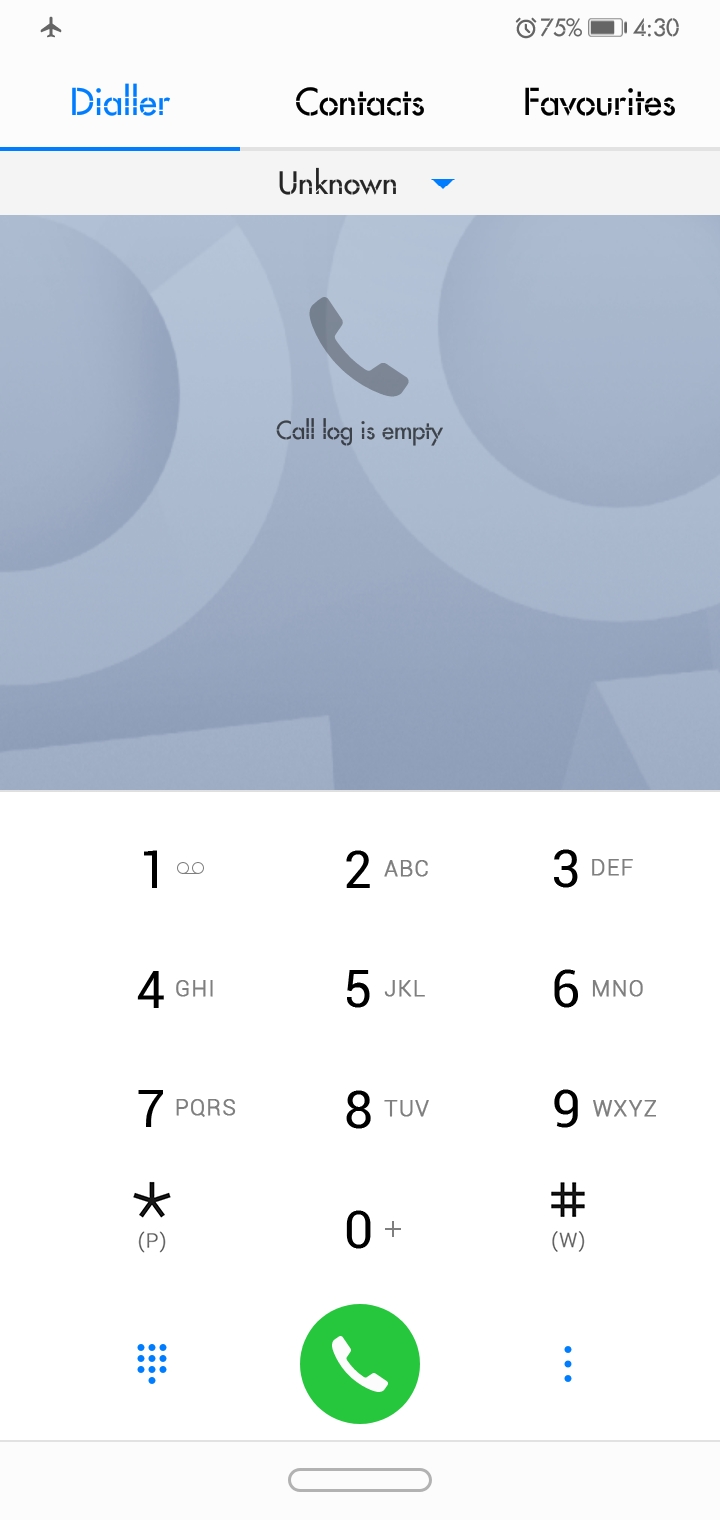720x1520 pixels.
Task: Tap the 9 WXYZ key
Action: pos(567,1108)
